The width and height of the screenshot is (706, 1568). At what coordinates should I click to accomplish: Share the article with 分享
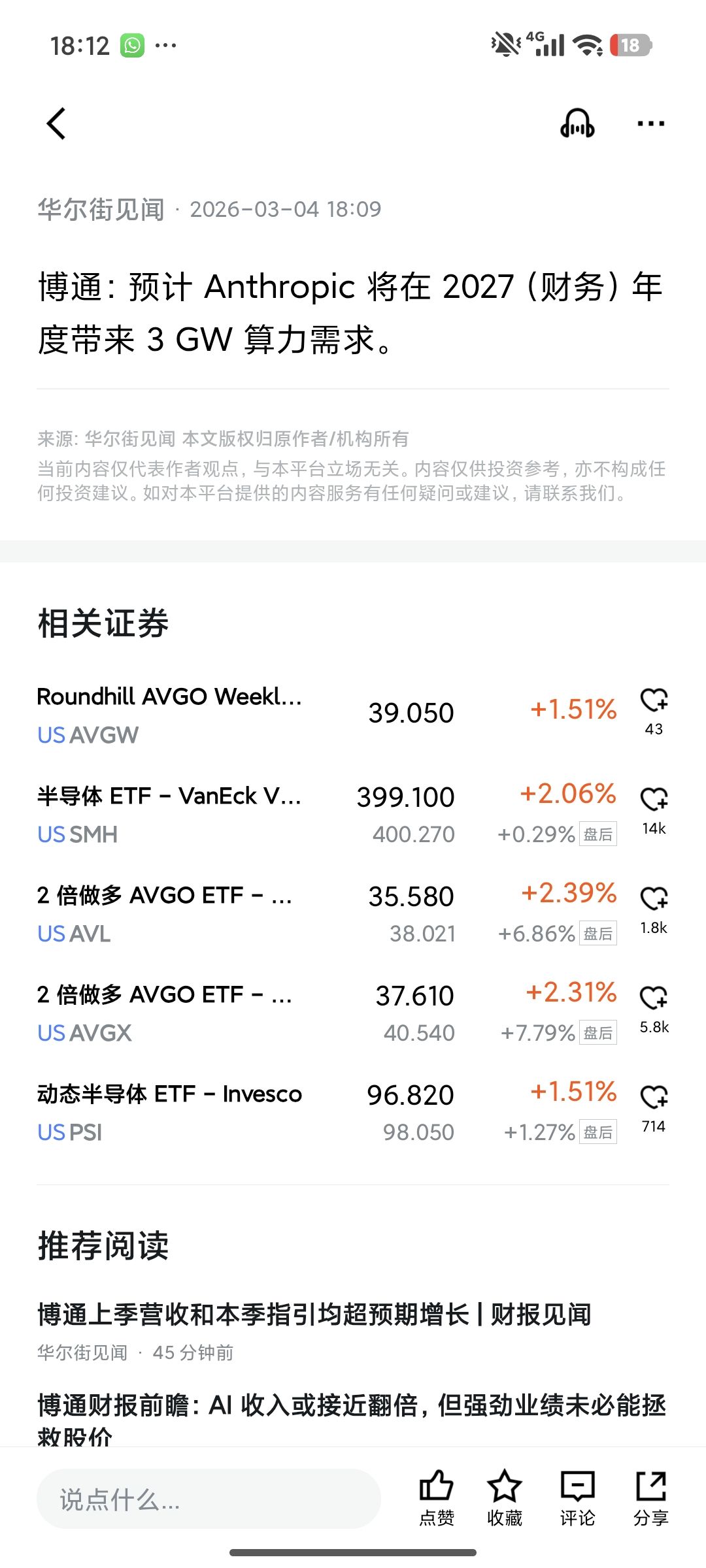tap(650, 1497)
